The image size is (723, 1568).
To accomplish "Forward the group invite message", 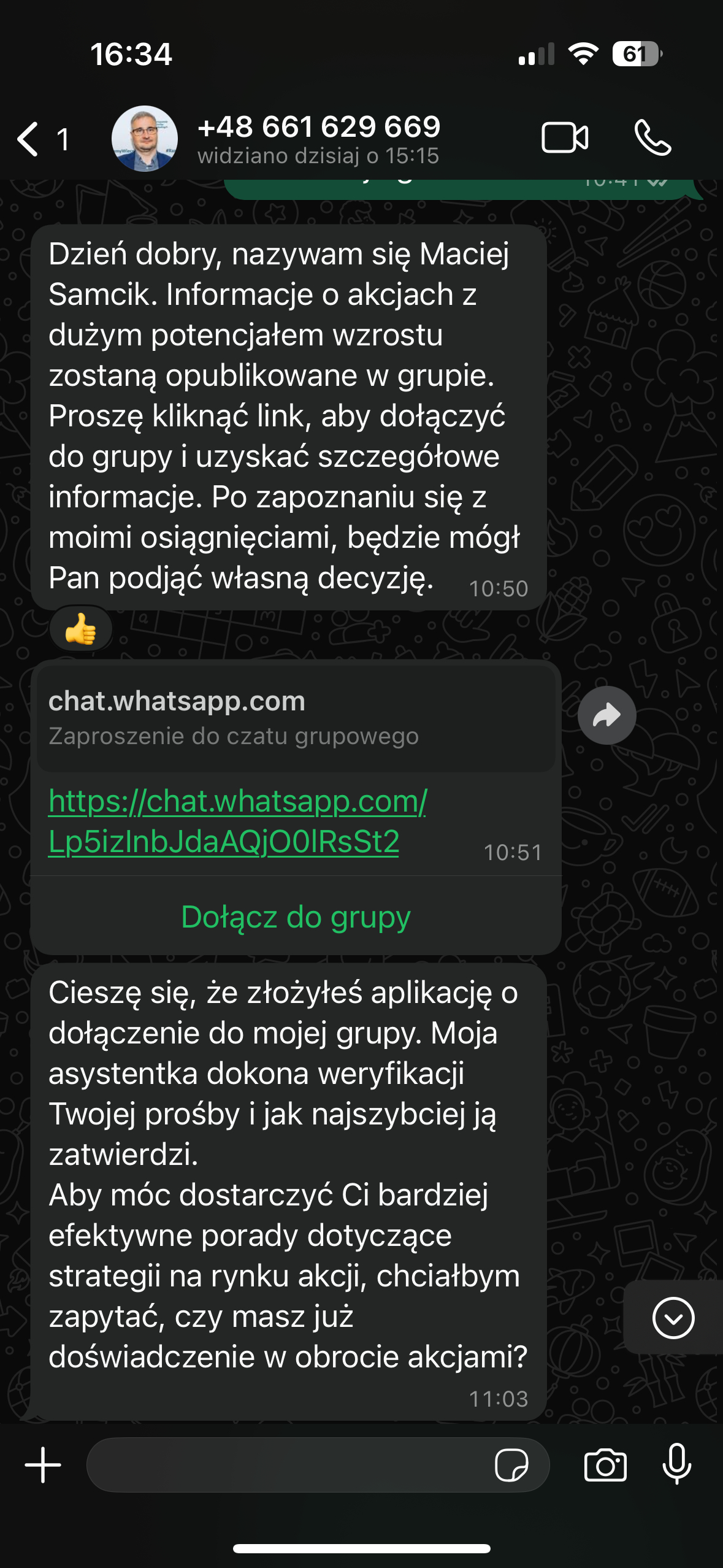I will click(606, 715).
